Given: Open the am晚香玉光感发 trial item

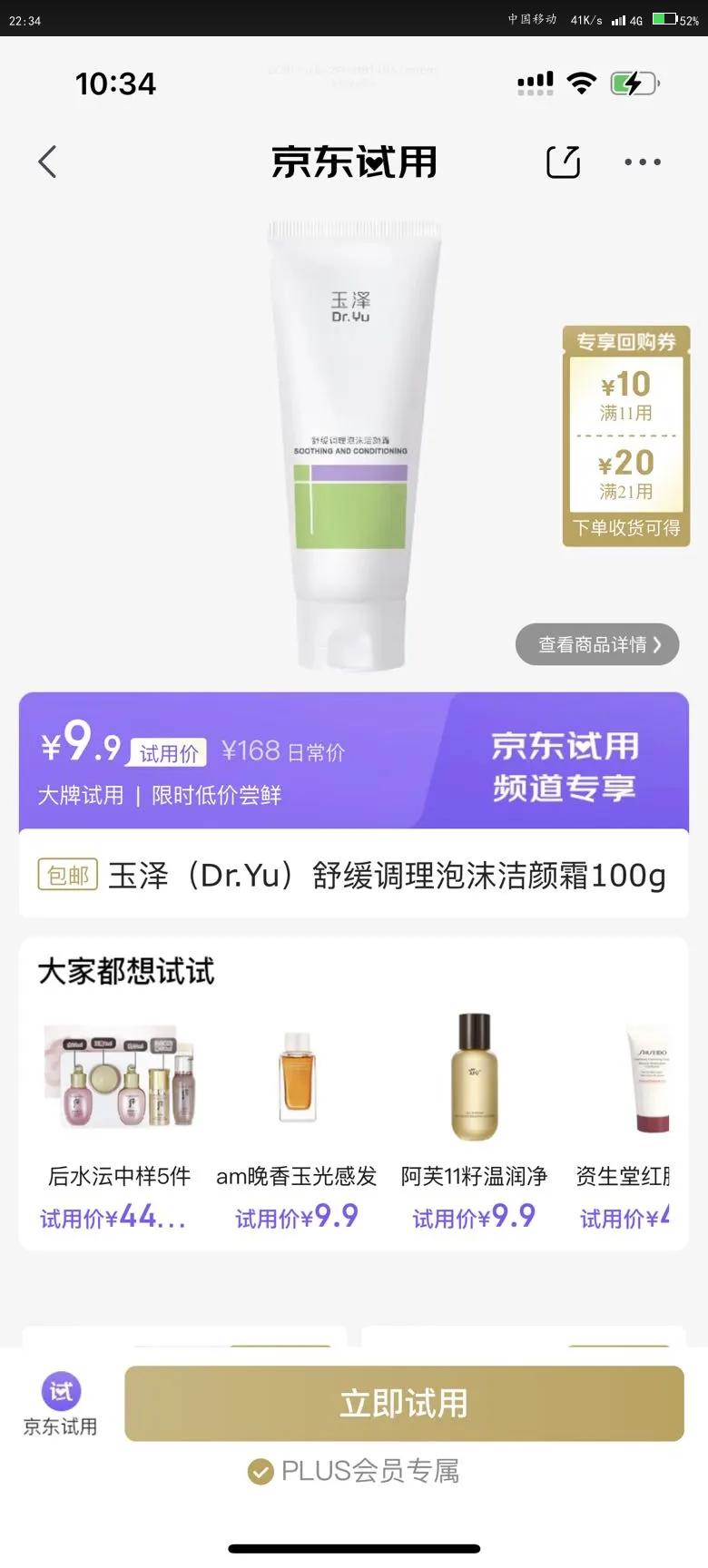Looking at the screenshot, I should pos(296,1123).
